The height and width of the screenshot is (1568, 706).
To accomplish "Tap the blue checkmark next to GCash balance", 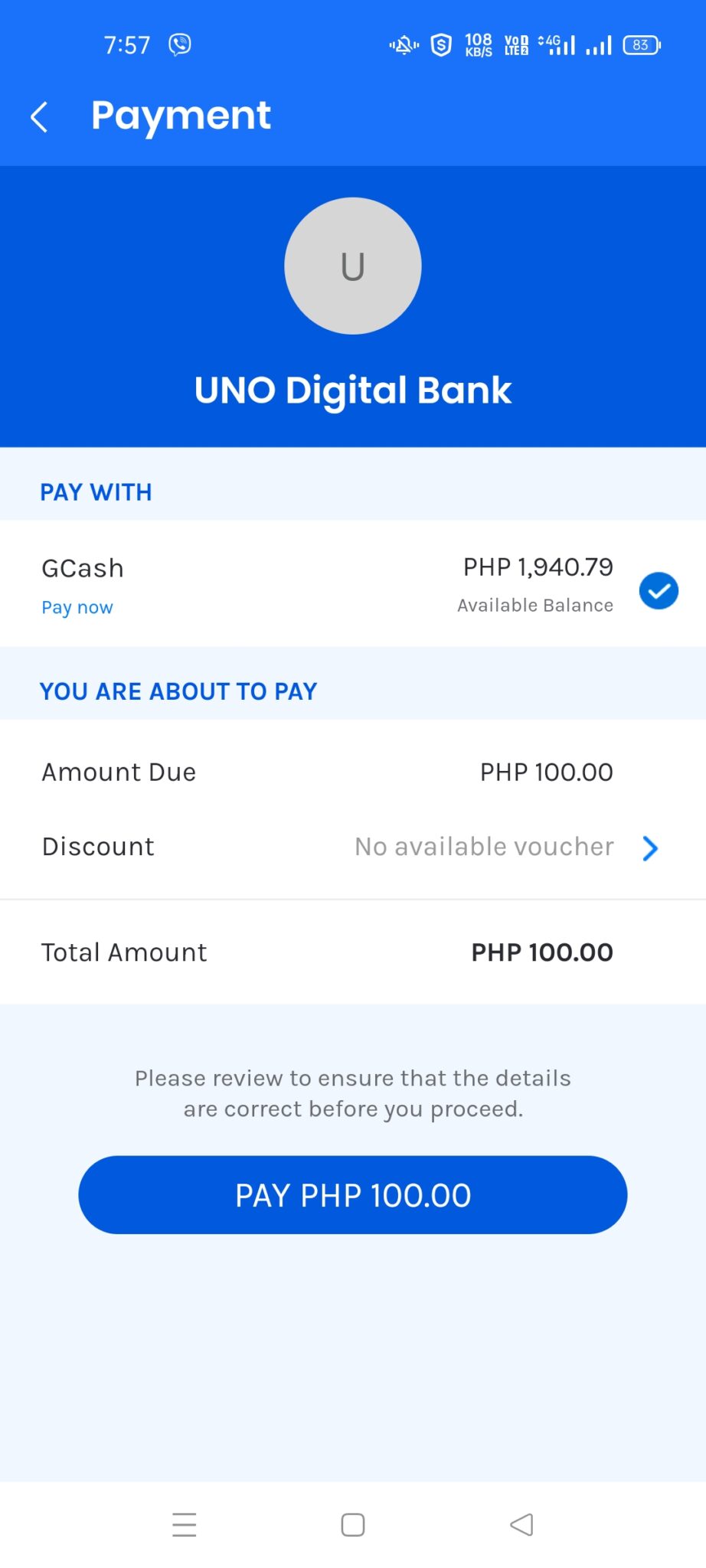I will [x=659, y=590].
